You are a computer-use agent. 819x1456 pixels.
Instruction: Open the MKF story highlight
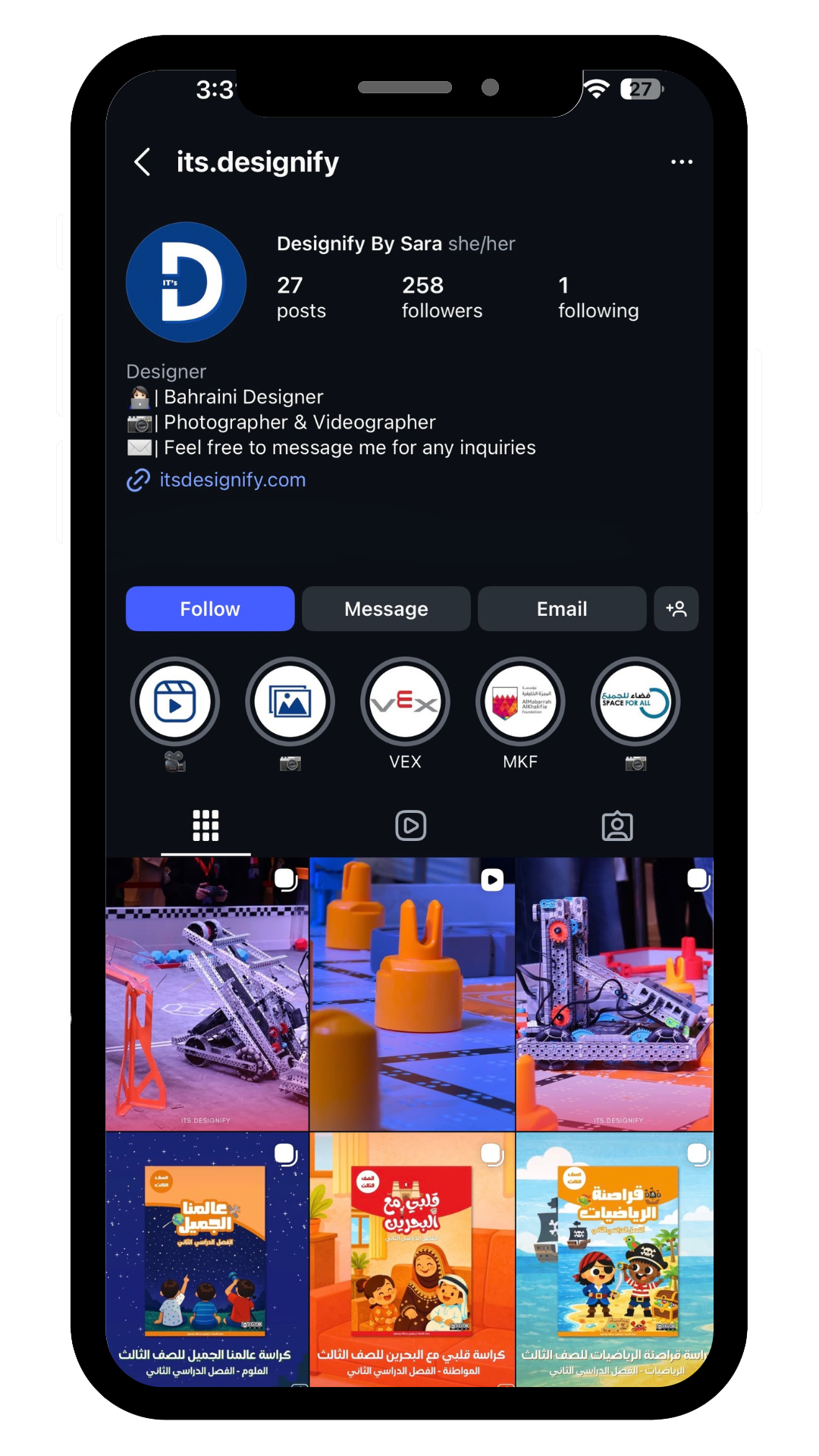[x=520, y=702]
